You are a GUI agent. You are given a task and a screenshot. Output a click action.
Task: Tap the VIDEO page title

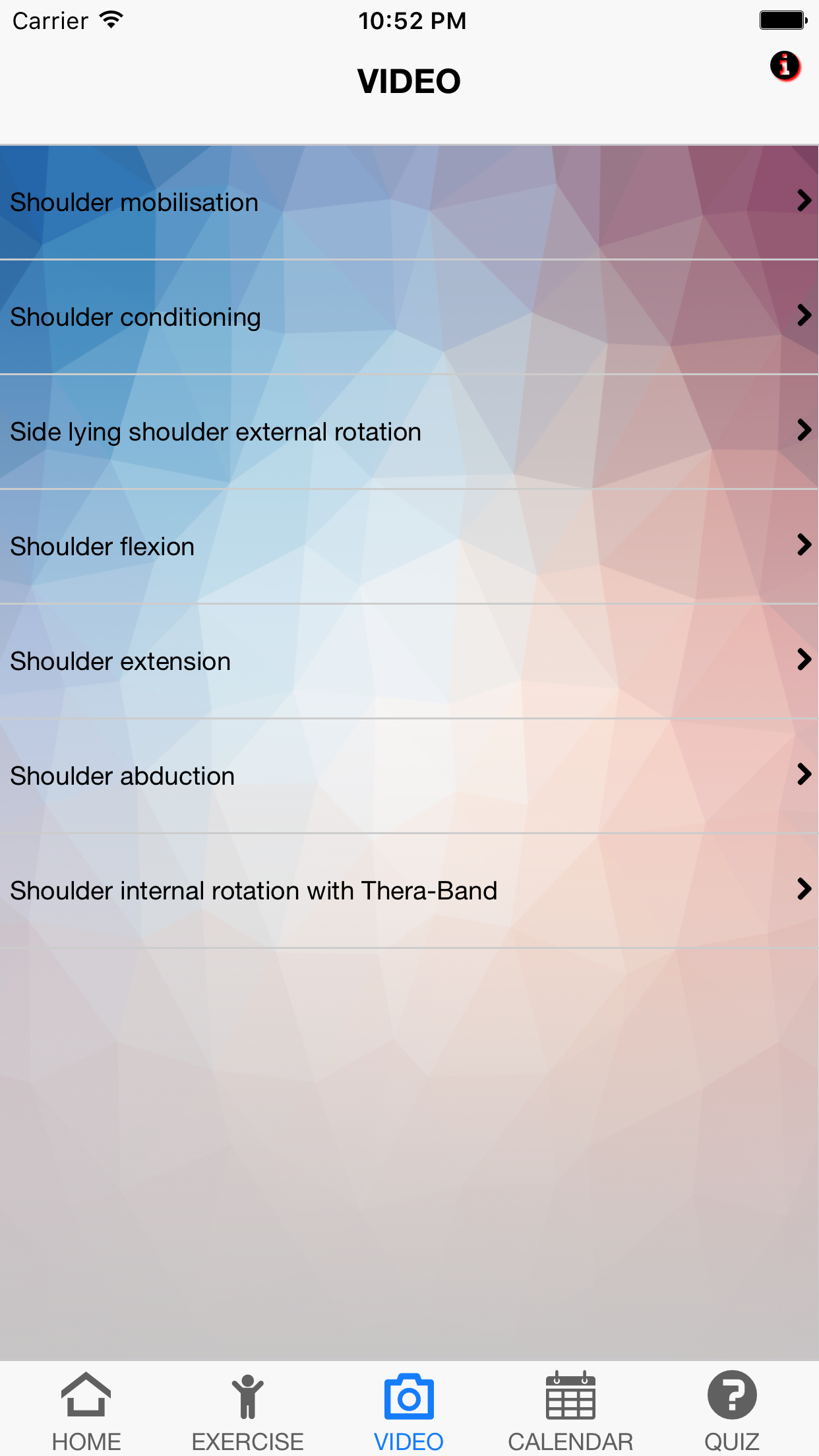click(x=409, y=80)
